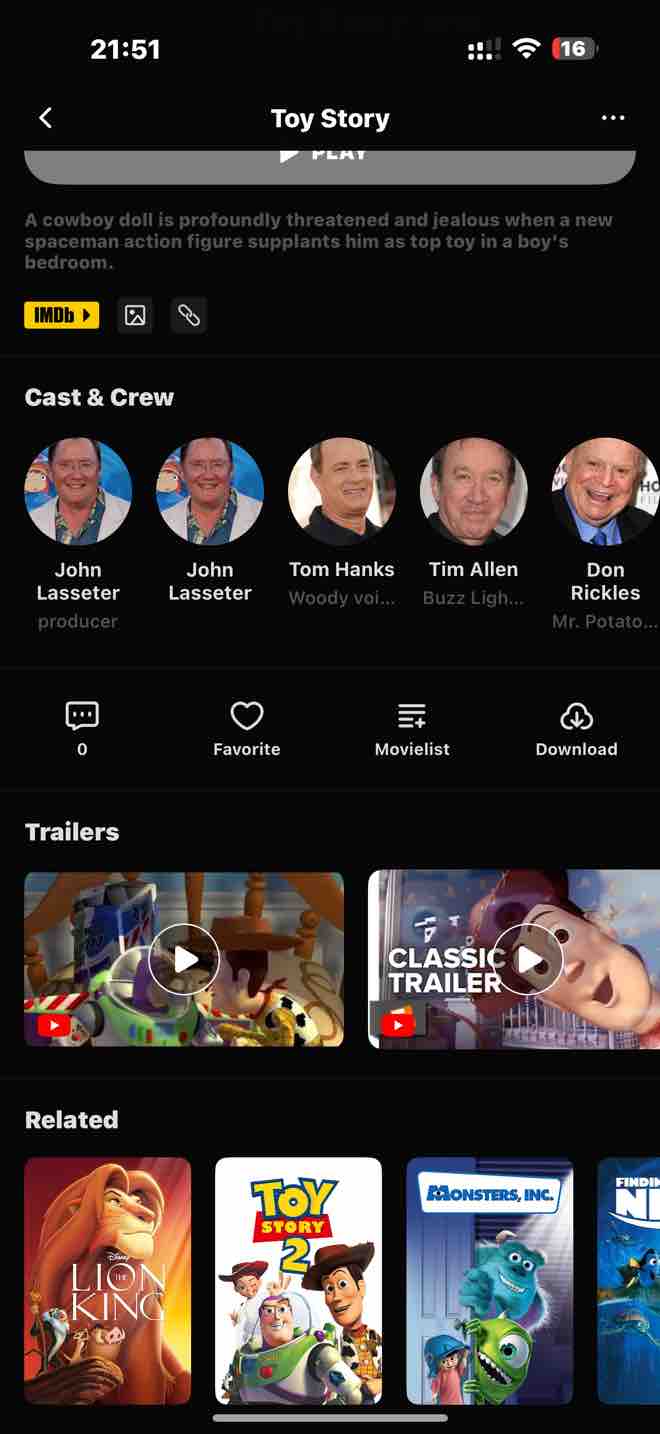Image resolution: width=660 pixels, height=1434 pixels.
Task: Open the IMDb link
Action: (x=62, y=316)
